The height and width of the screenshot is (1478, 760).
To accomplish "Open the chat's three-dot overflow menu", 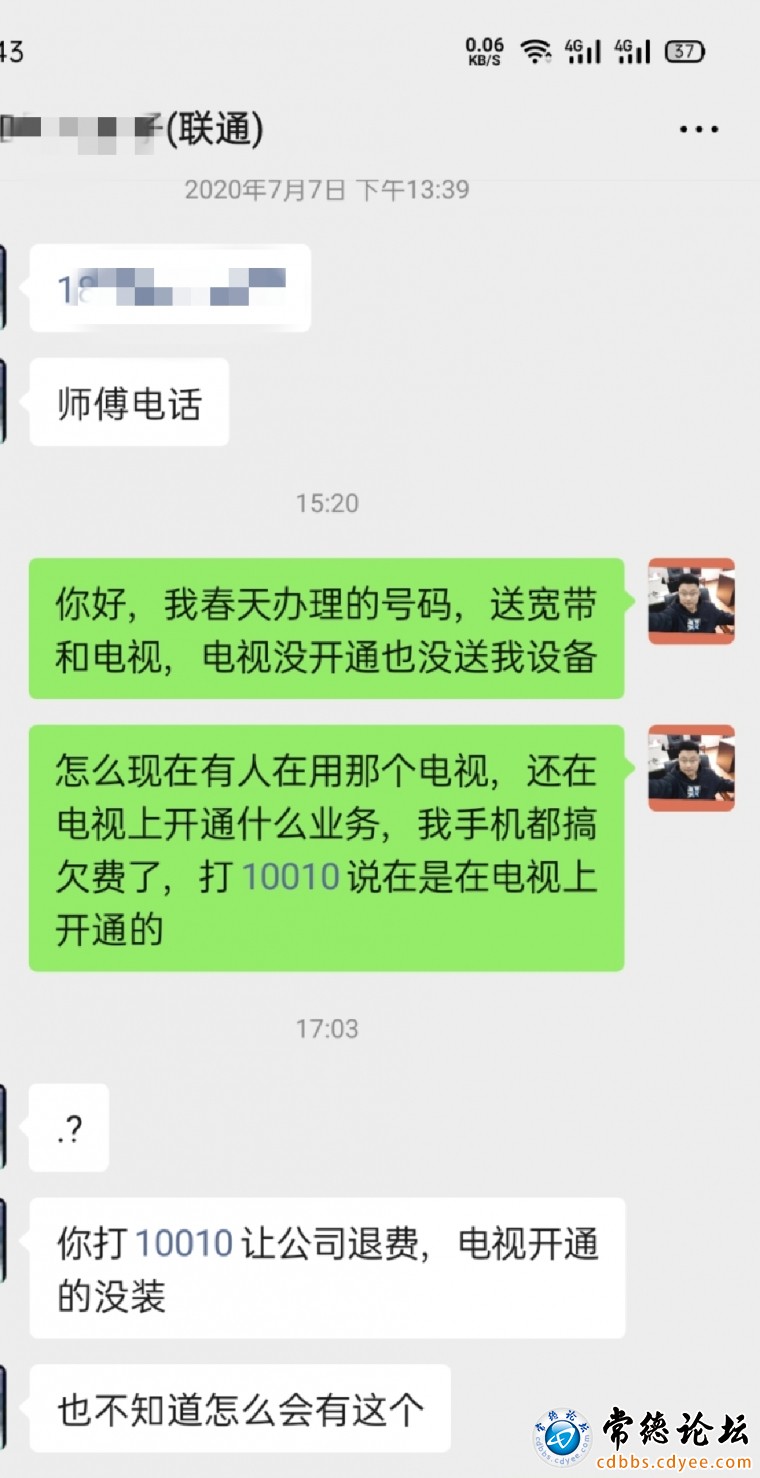I will (699, 129).
